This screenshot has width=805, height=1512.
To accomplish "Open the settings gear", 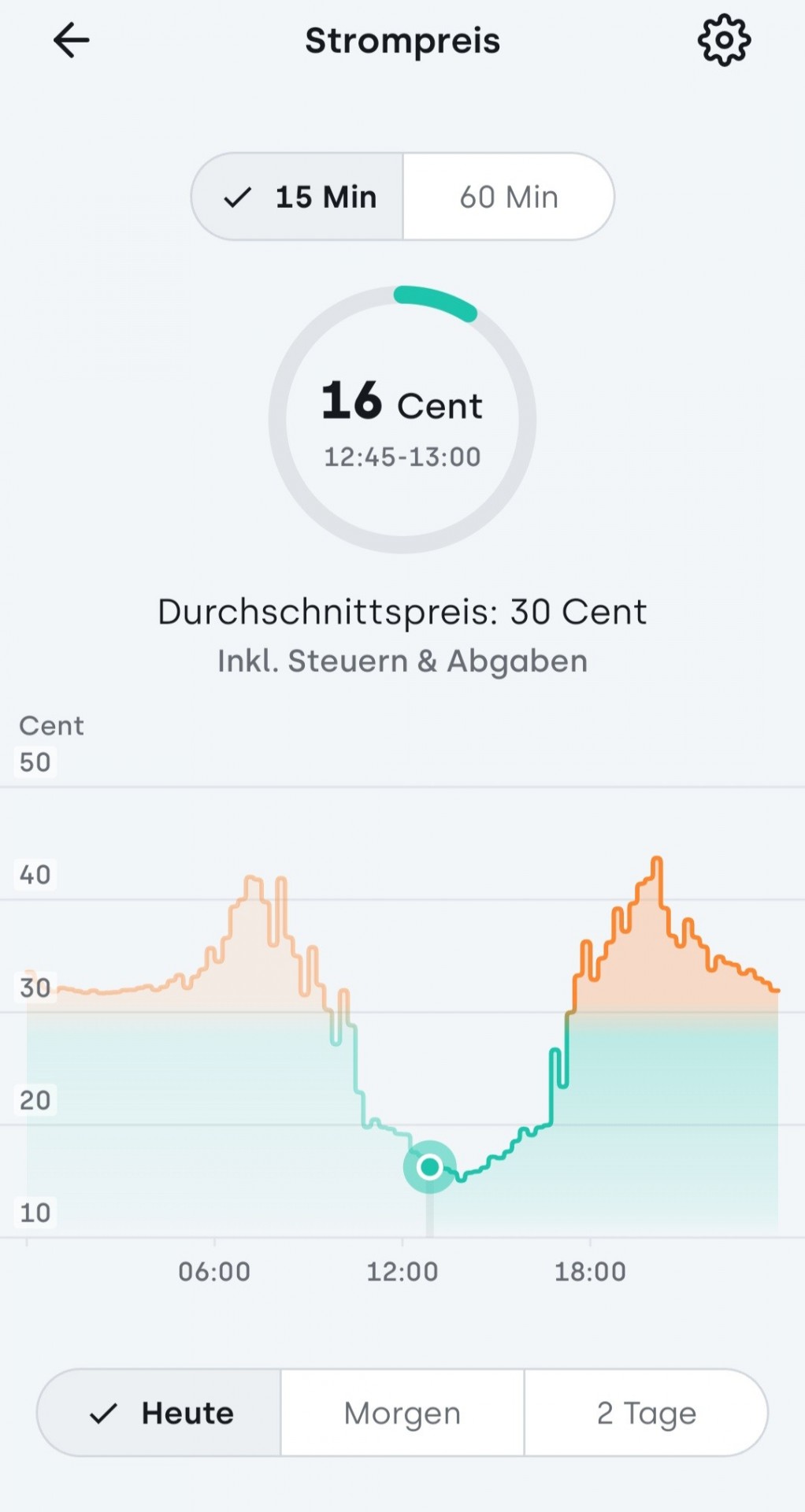I will tap(724, 40).
